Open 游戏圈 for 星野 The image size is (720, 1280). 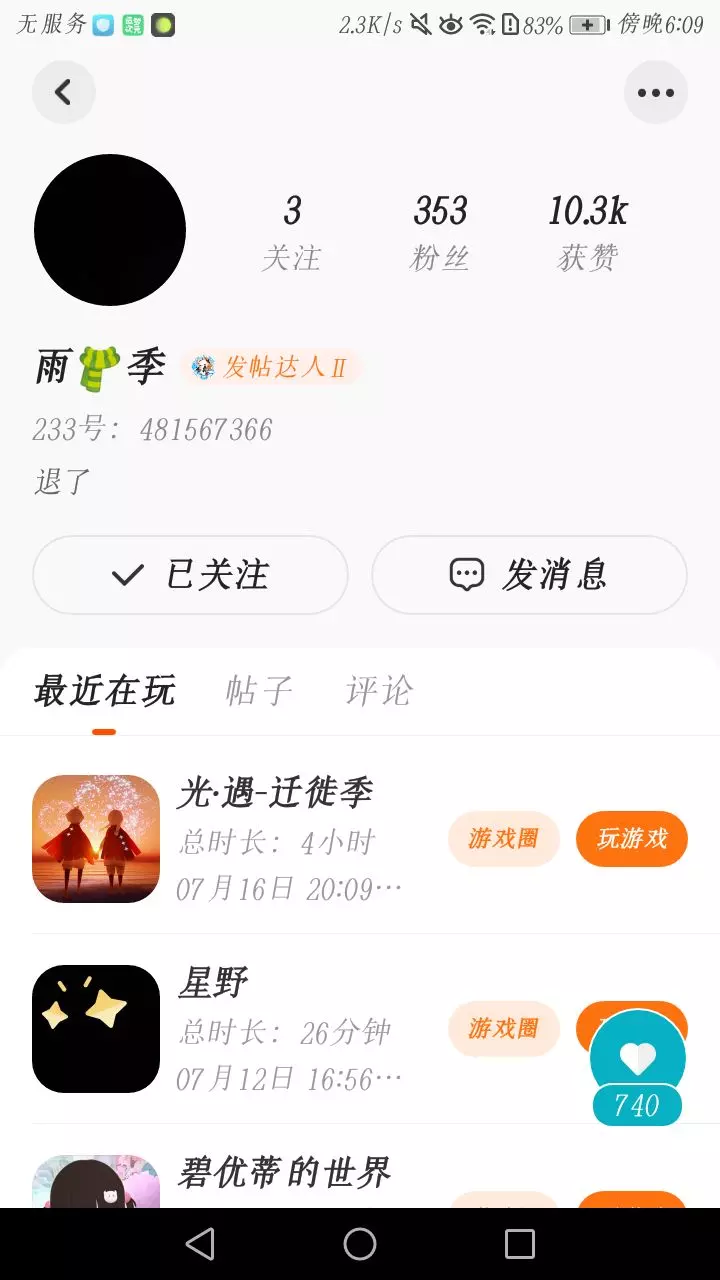(x=503, y=1028)
